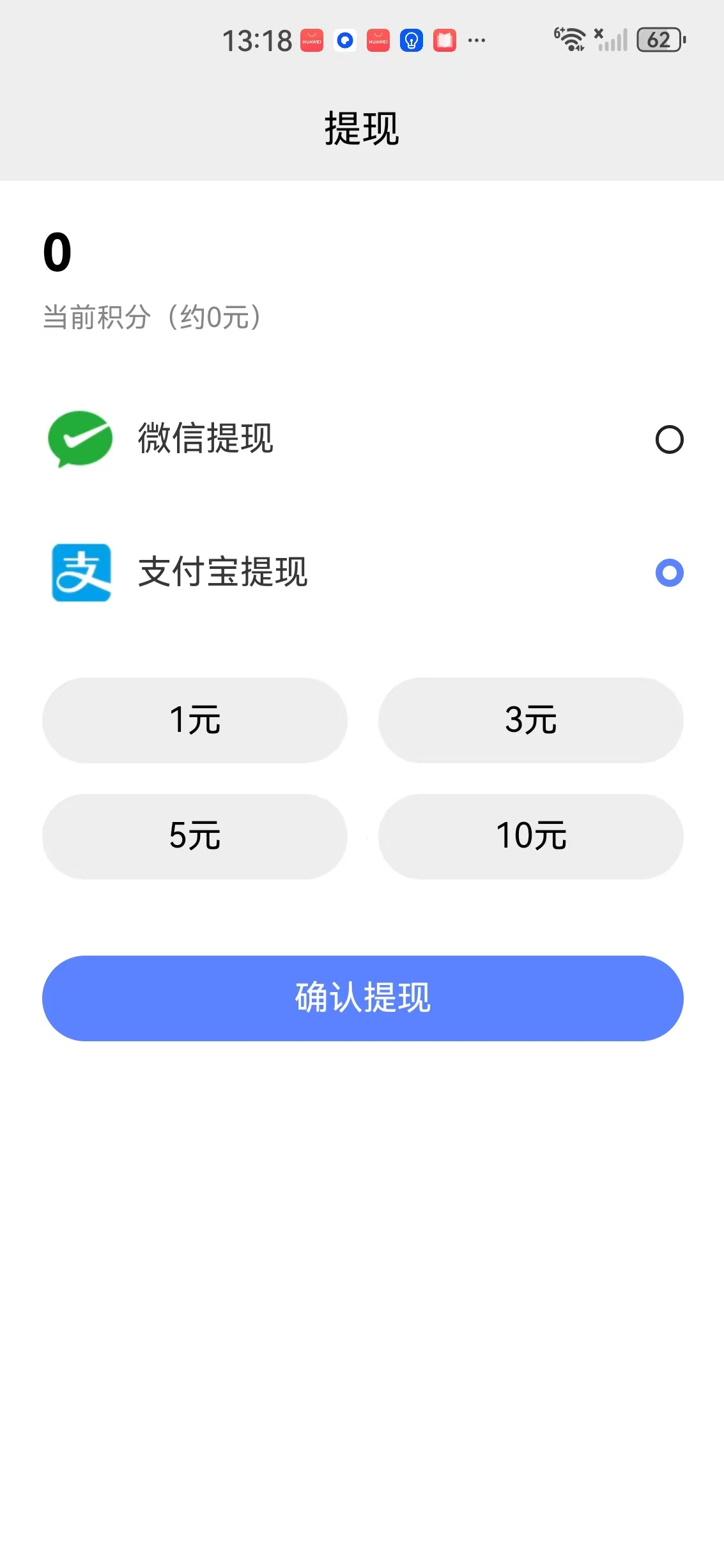The height and width of the screenshot is (1568, 724).
Task: Tap the 13:18 clock display
Action: (258, 40)
